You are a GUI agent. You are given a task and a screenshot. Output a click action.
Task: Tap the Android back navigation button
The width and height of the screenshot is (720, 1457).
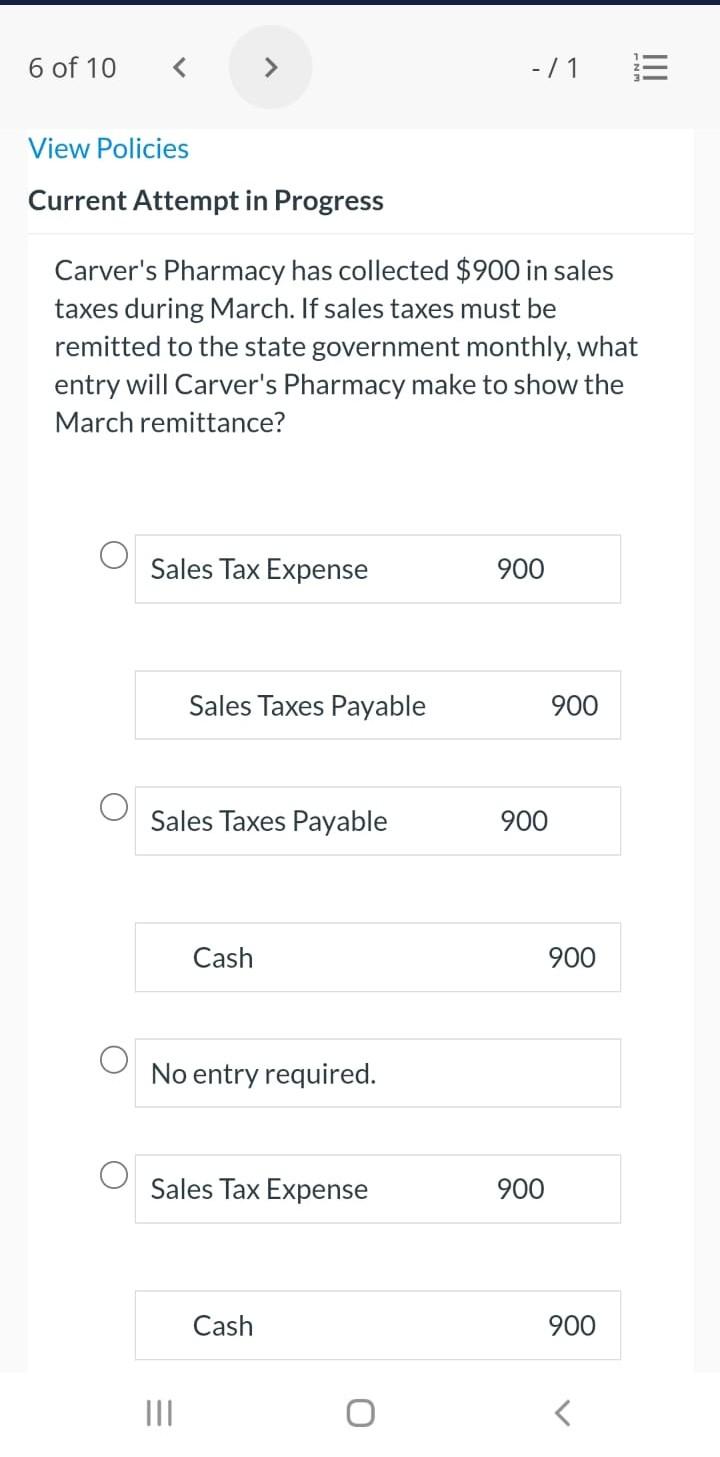coord(562,1413)
